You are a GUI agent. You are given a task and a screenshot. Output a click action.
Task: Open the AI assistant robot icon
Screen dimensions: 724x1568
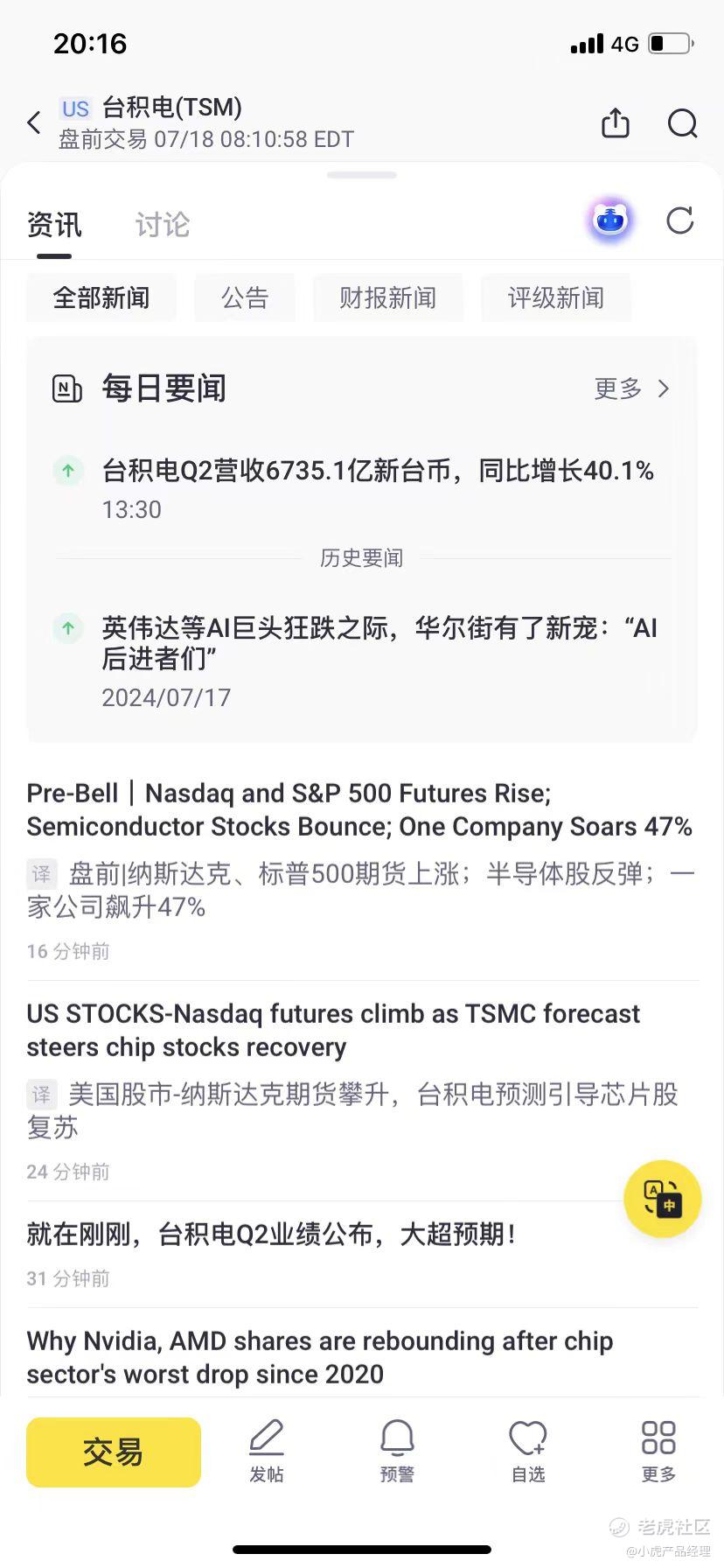click(610, 220)
